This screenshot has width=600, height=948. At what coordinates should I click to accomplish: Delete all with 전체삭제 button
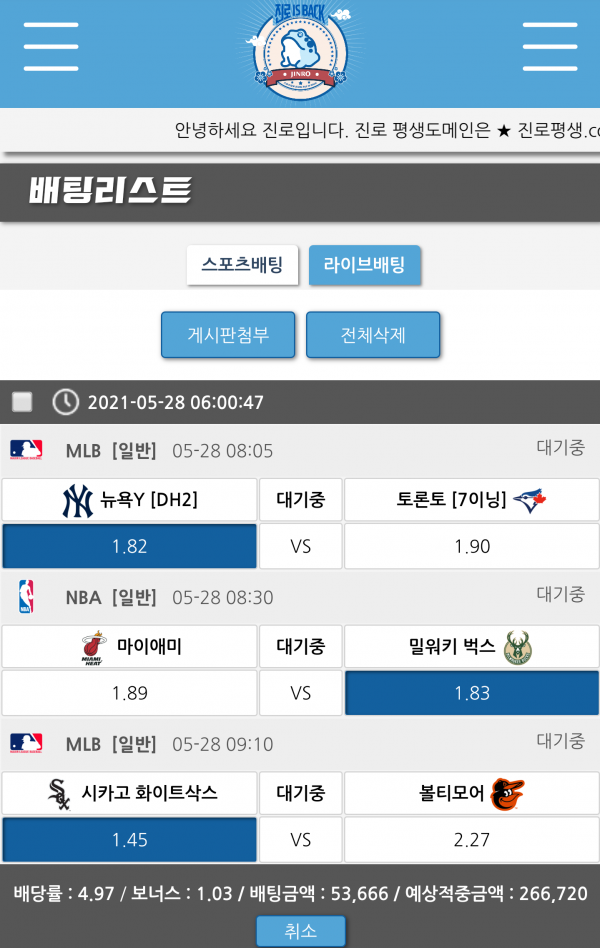click(x=373, y=335)
